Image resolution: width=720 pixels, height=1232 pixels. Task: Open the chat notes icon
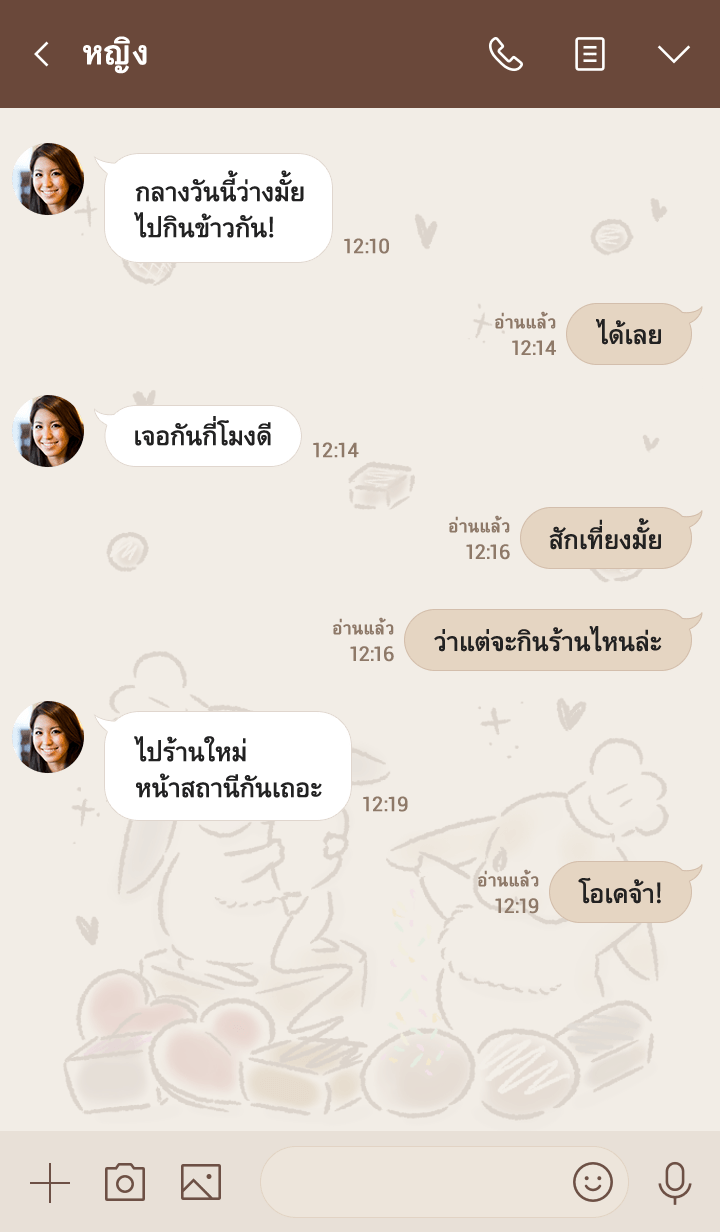coord(590,54)
